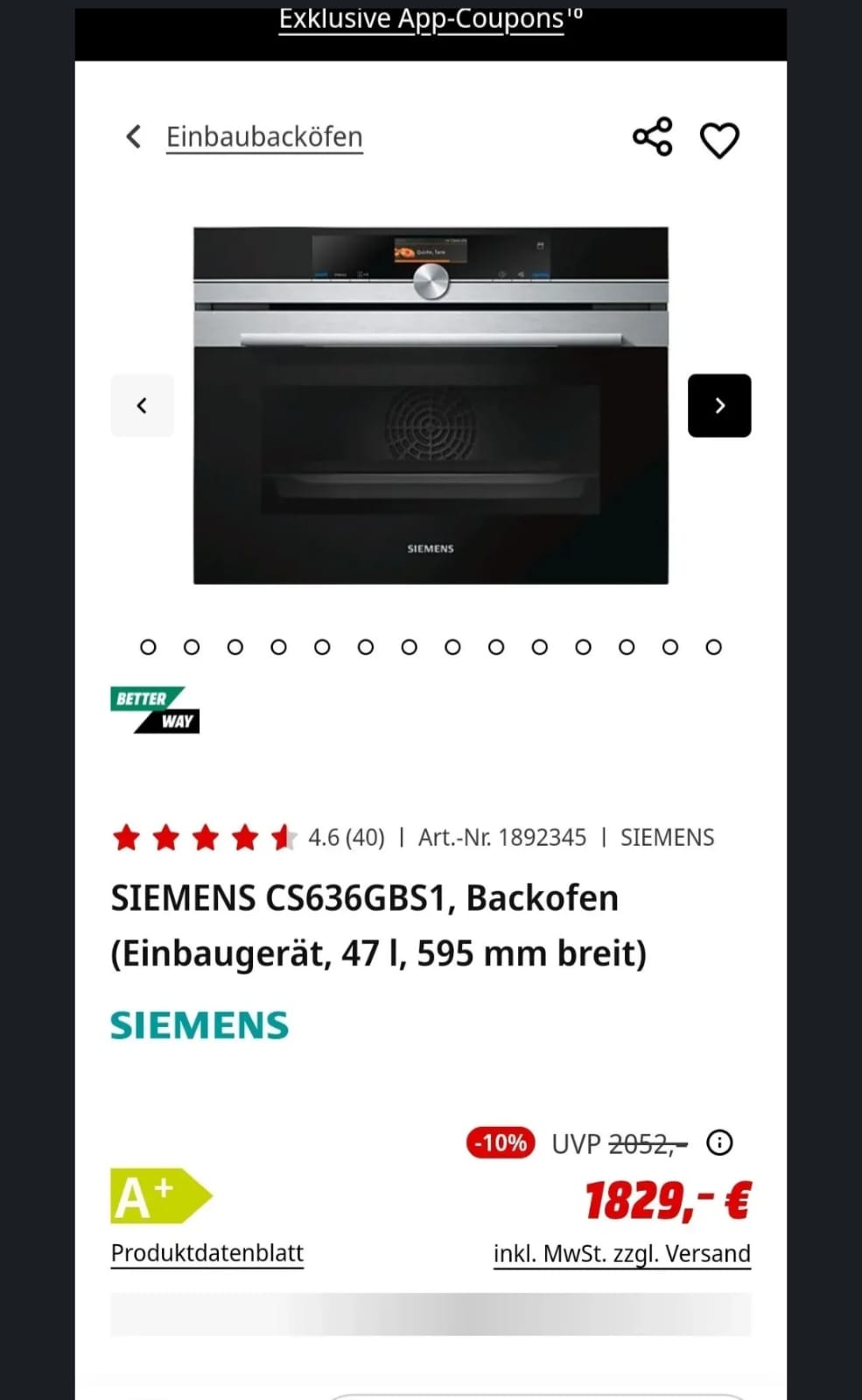Share this Siemens oven product
Screen dimensions: 862x1400
point(652,137)
